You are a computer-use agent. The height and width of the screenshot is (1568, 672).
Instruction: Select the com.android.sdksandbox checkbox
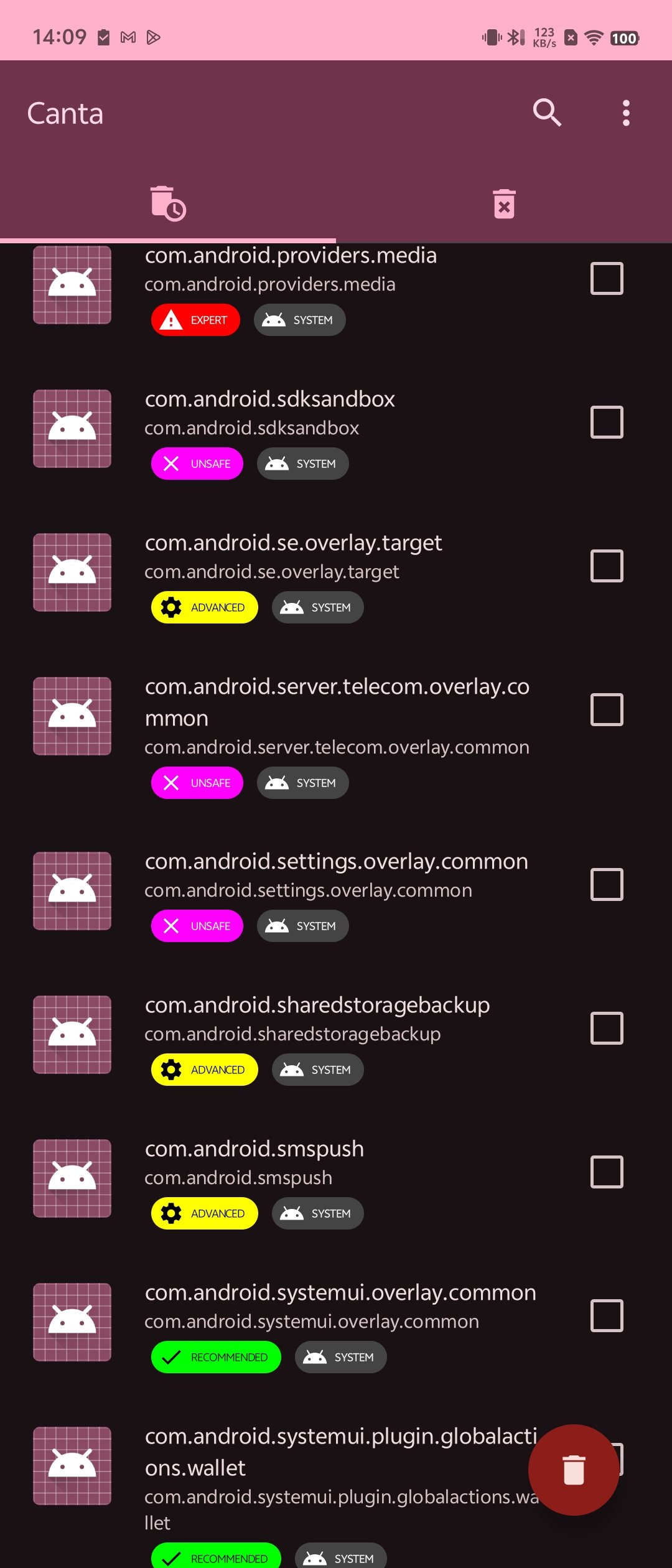pyautogui.click(x=607, y=422)
